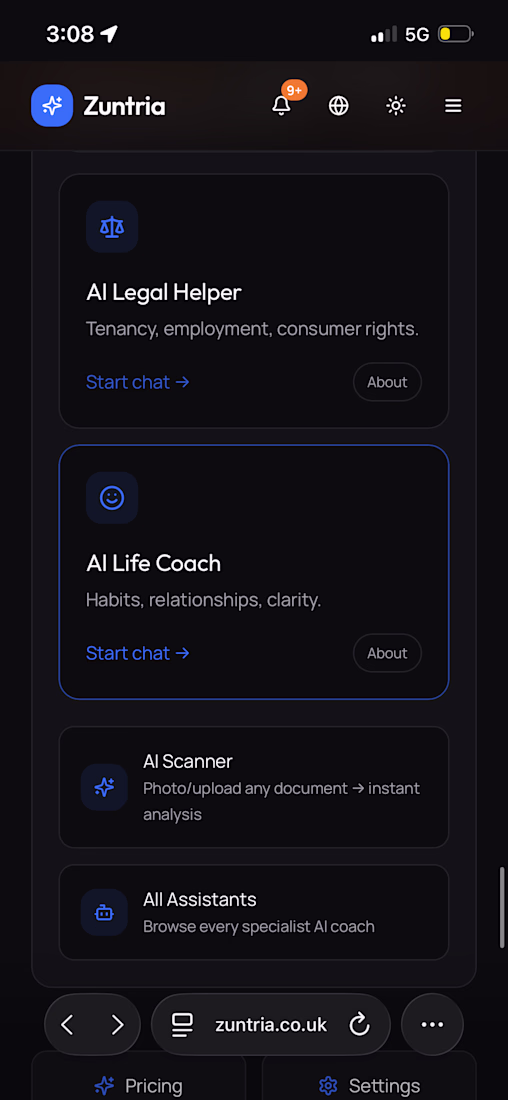Open About for AI Legal Helper
The width and height of the screenshot is (508, 1100).
[387, 382]
